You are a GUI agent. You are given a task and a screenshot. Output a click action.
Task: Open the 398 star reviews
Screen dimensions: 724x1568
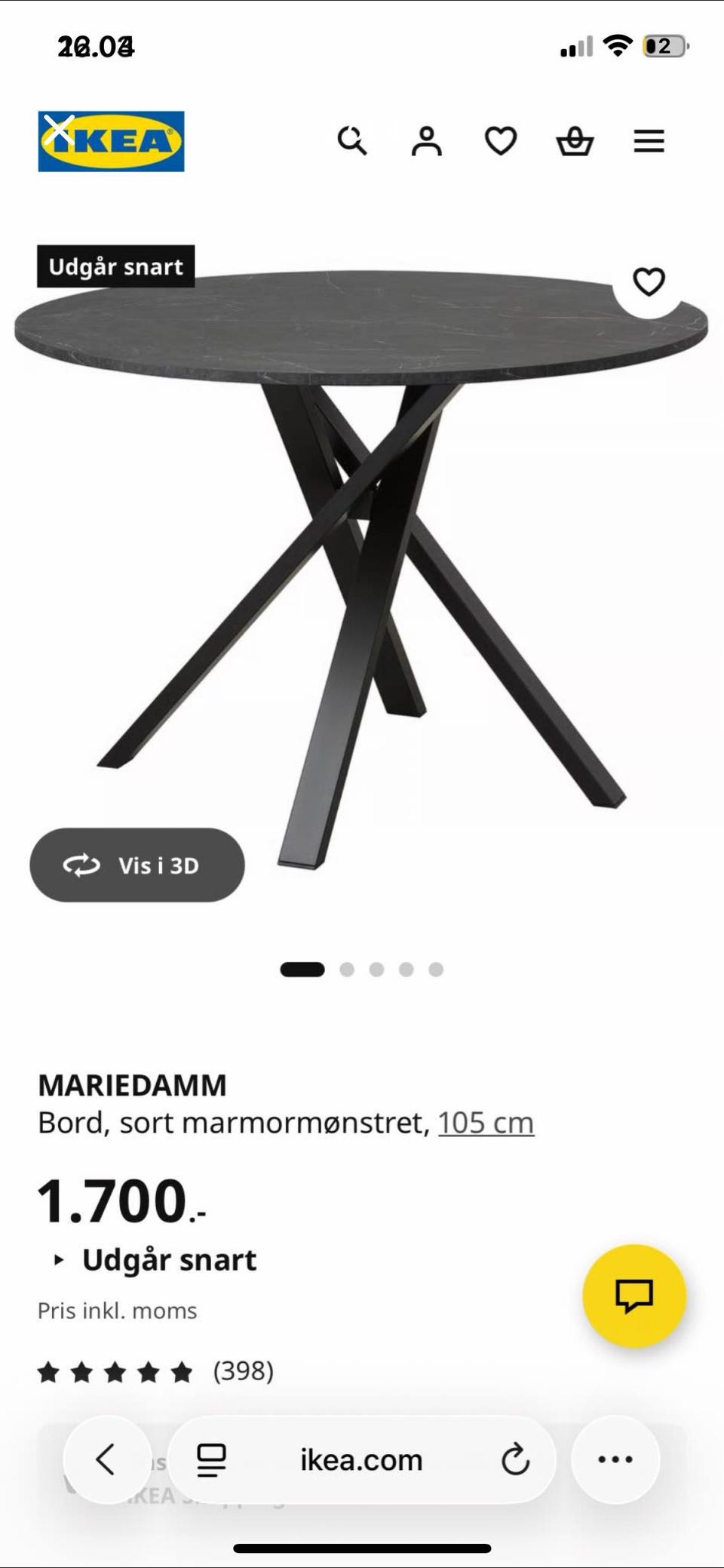(155, 1371)
